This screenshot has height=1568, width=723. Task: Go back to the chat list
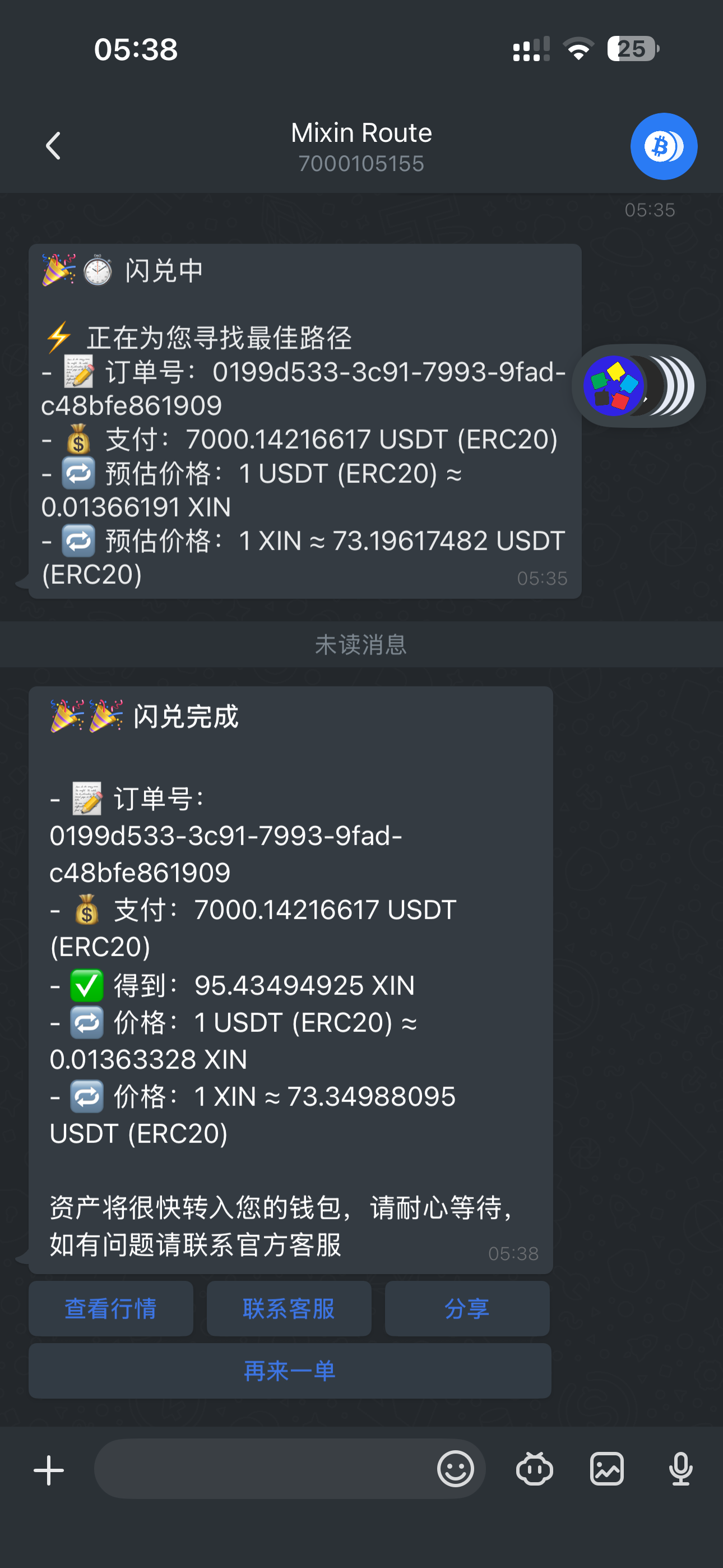54,146
